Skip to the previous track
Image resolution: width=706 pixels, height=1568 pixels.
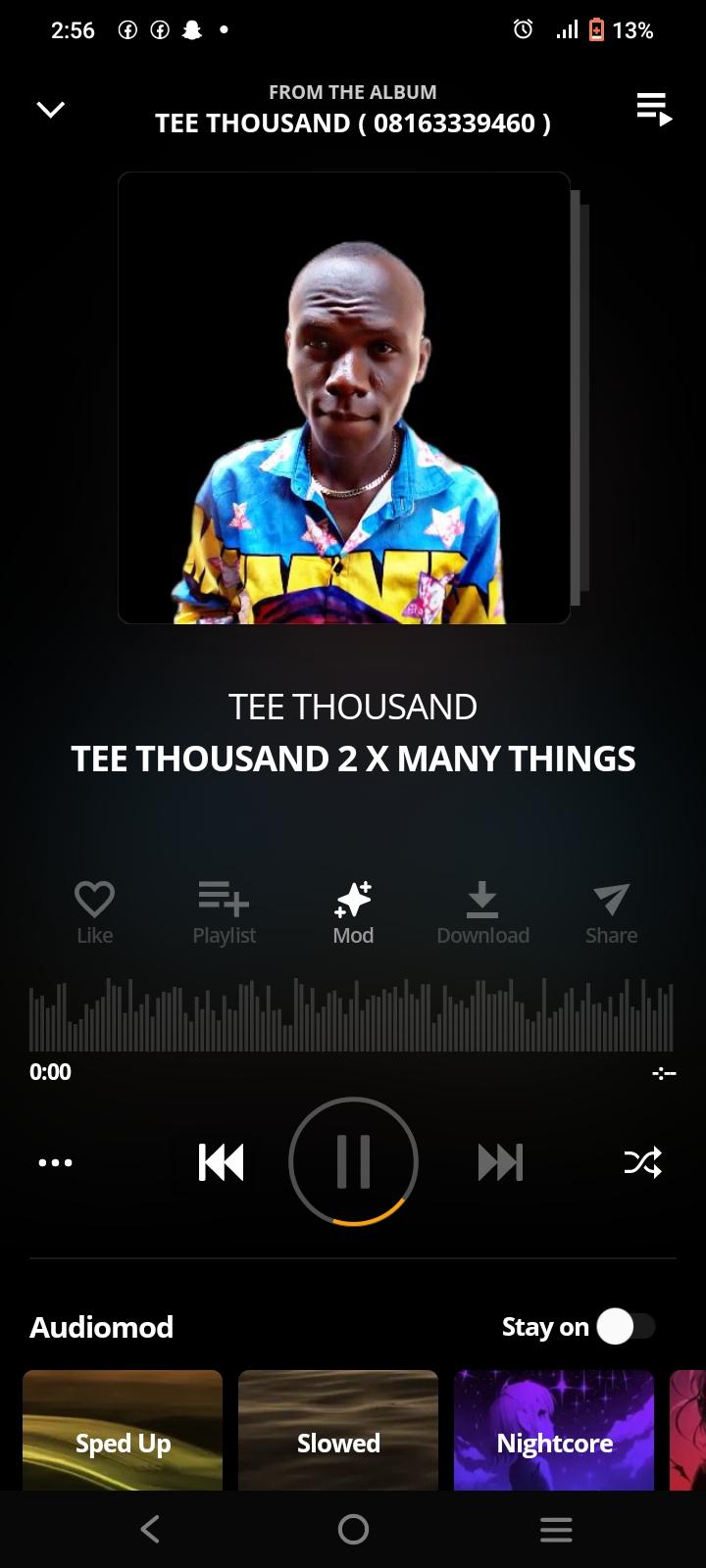coord(222,1162)
